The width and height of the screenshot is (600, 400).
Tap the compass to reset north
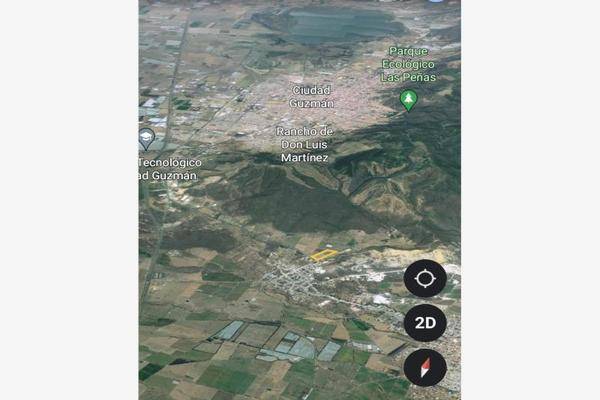point(425,367)
